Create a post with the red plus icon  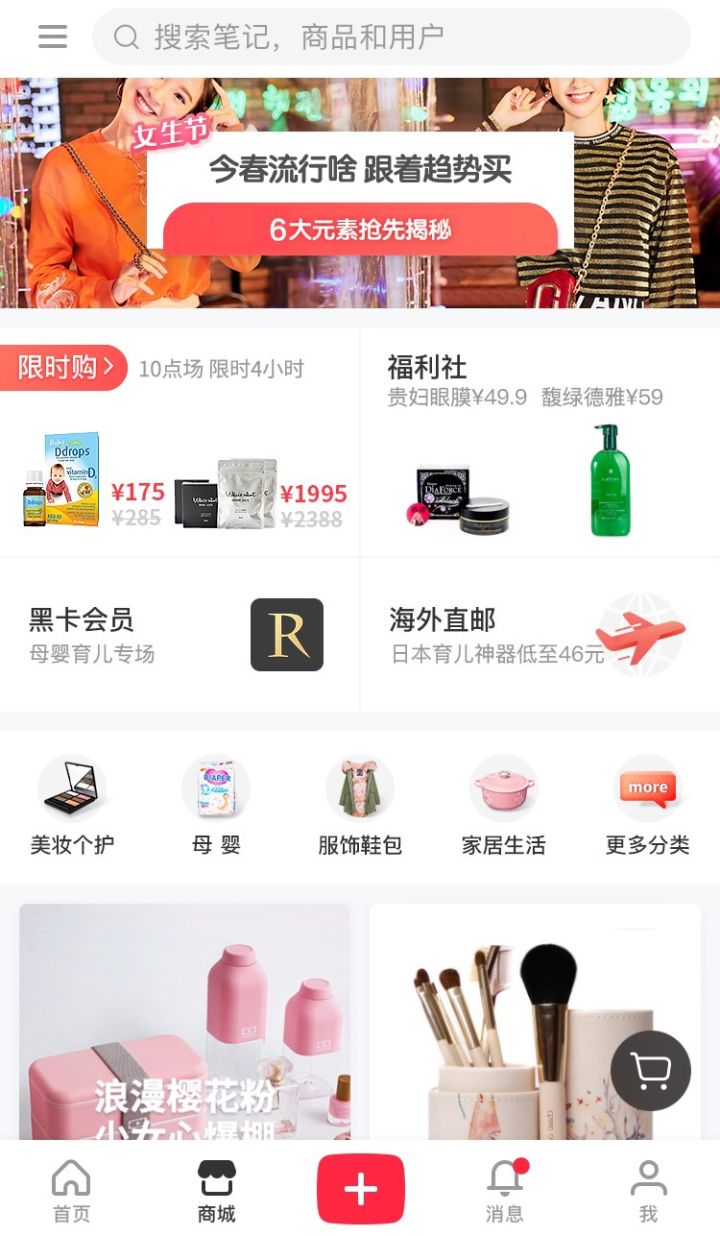pos(360,1187)
